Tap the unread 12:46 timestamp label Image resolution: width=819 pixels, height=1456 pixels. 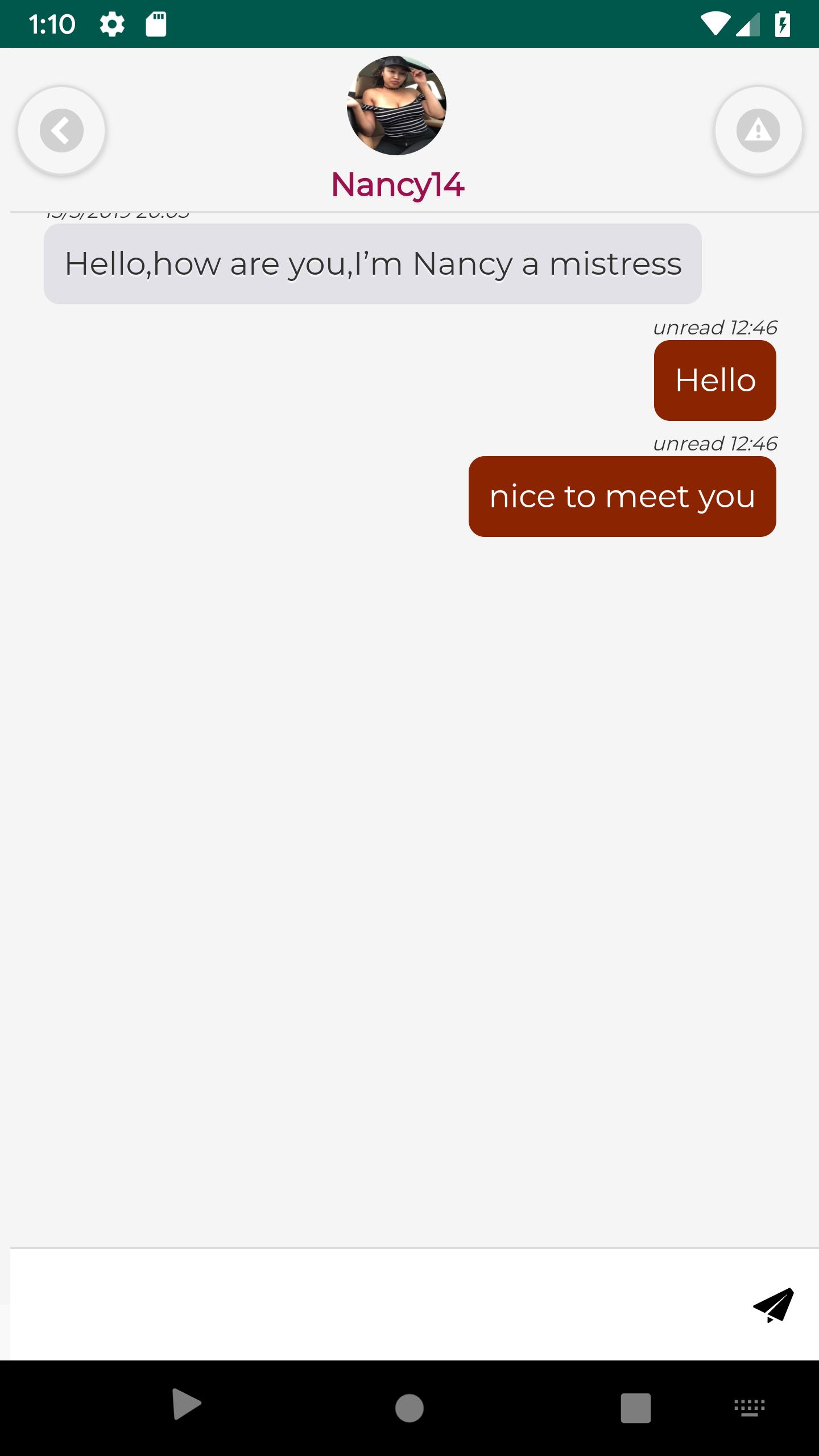pyautogui.click(x=714, y=327)
